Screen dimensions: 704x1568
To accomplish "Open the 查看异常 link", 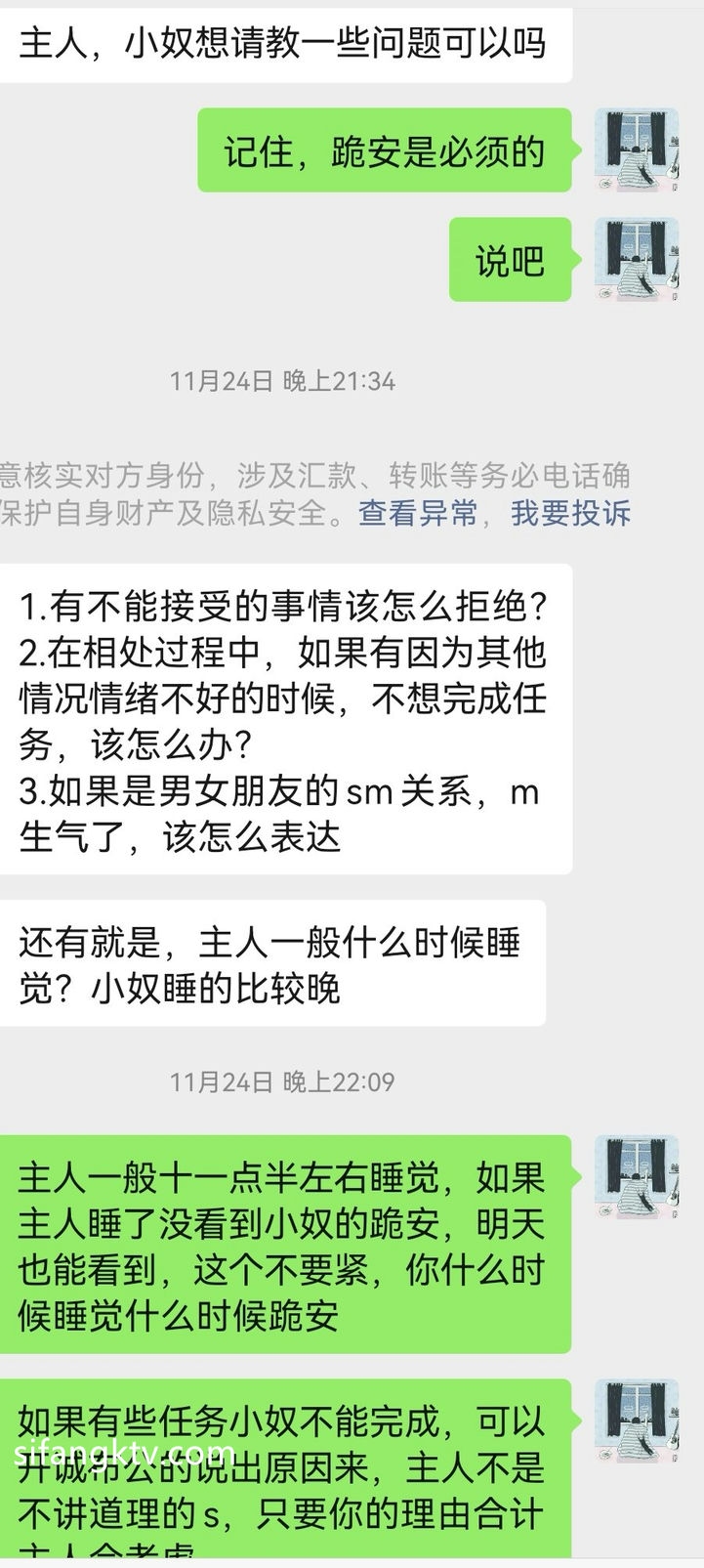I will (418, 513).
